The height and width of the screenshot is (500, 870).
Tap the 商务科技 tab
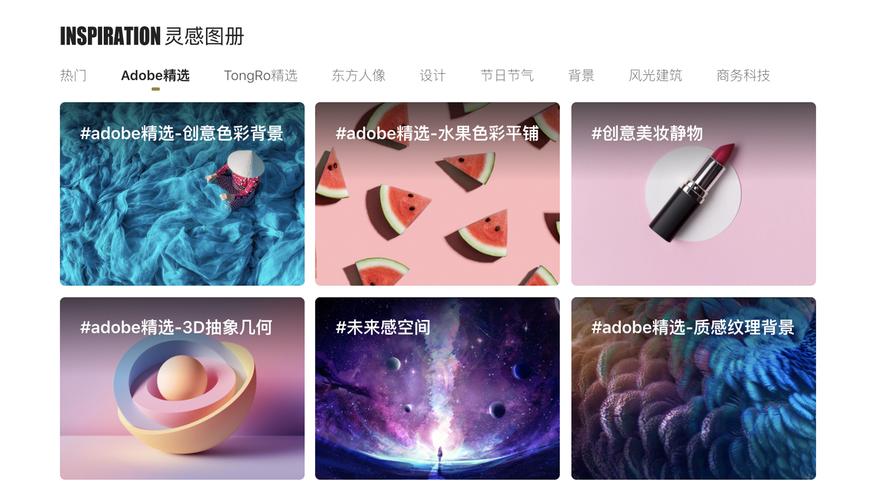pos(743,75)
